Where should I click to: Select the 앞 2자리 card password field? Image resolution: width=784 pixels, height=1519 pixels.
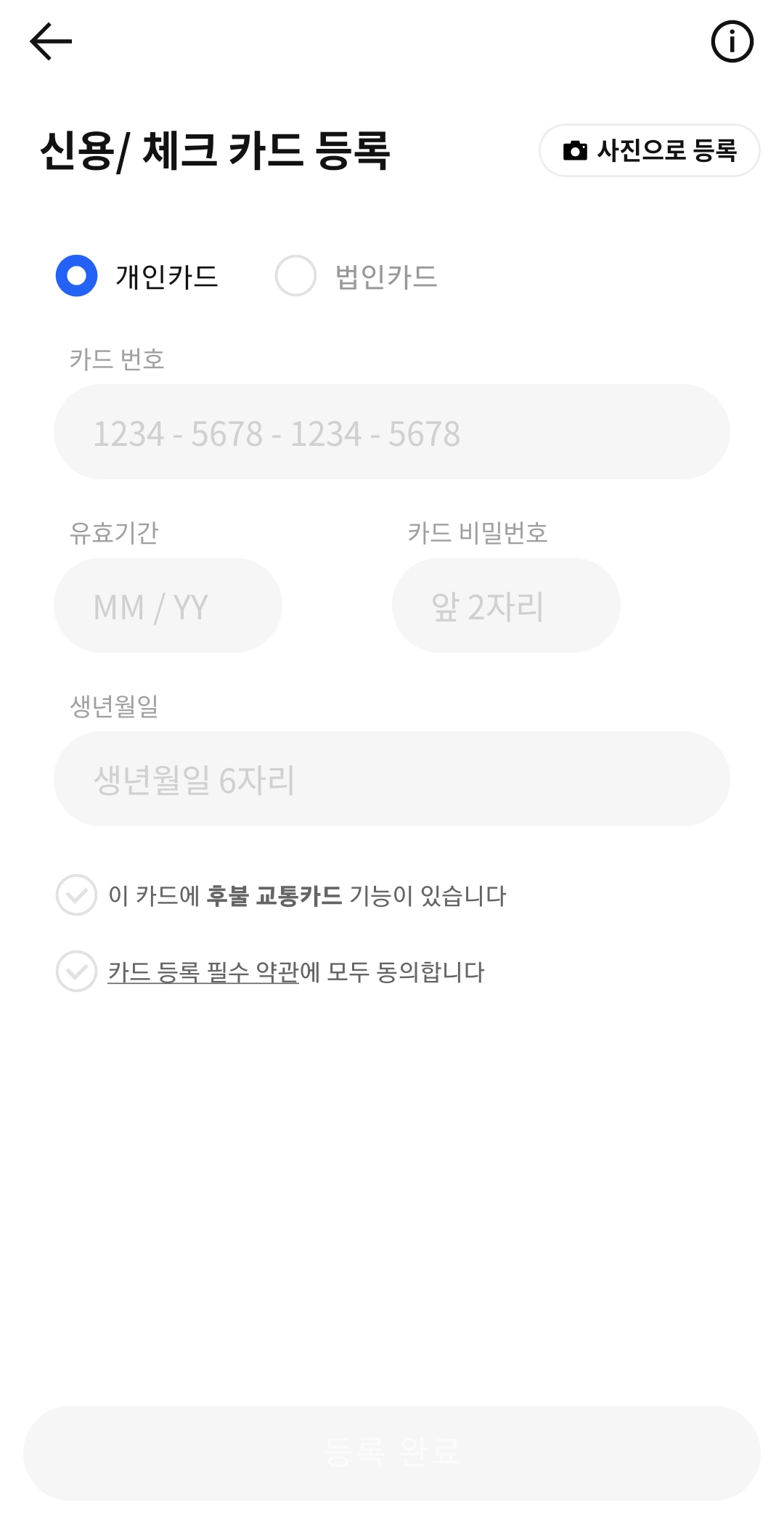[506, 605]
